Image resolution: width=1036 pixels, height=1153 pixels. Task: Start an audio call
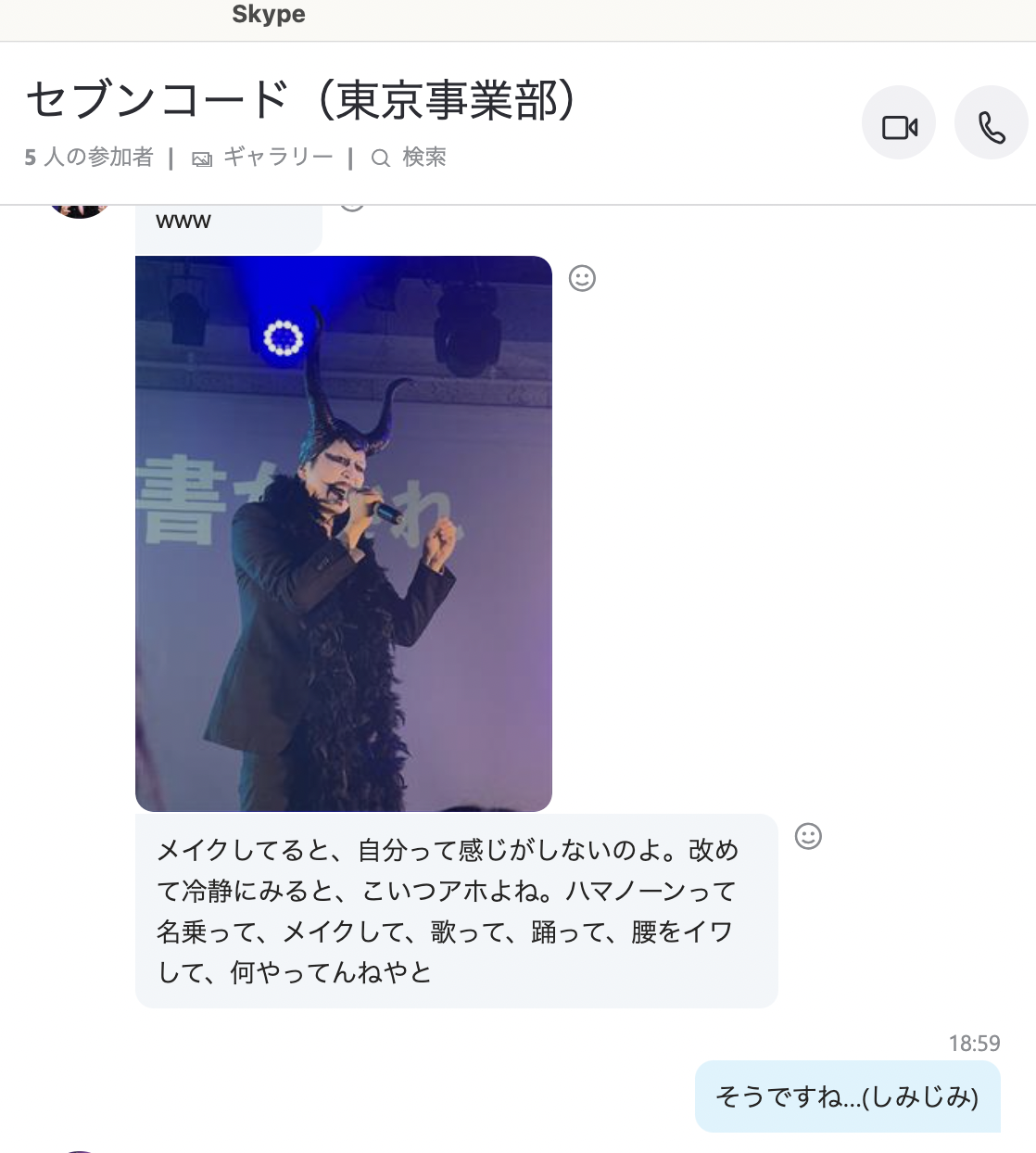991,123
